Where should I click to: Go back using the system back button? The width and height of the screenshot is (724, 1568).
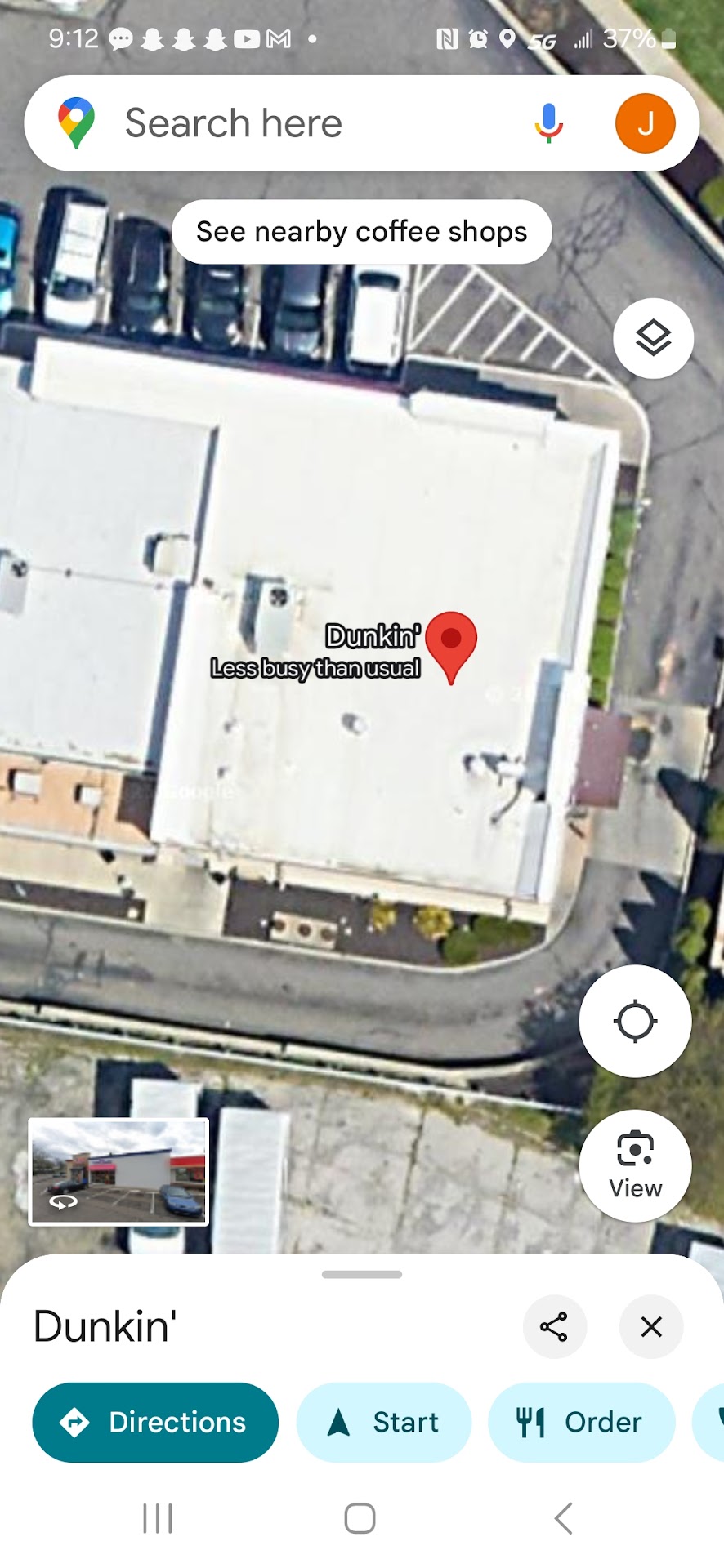tap(563, 1519)
